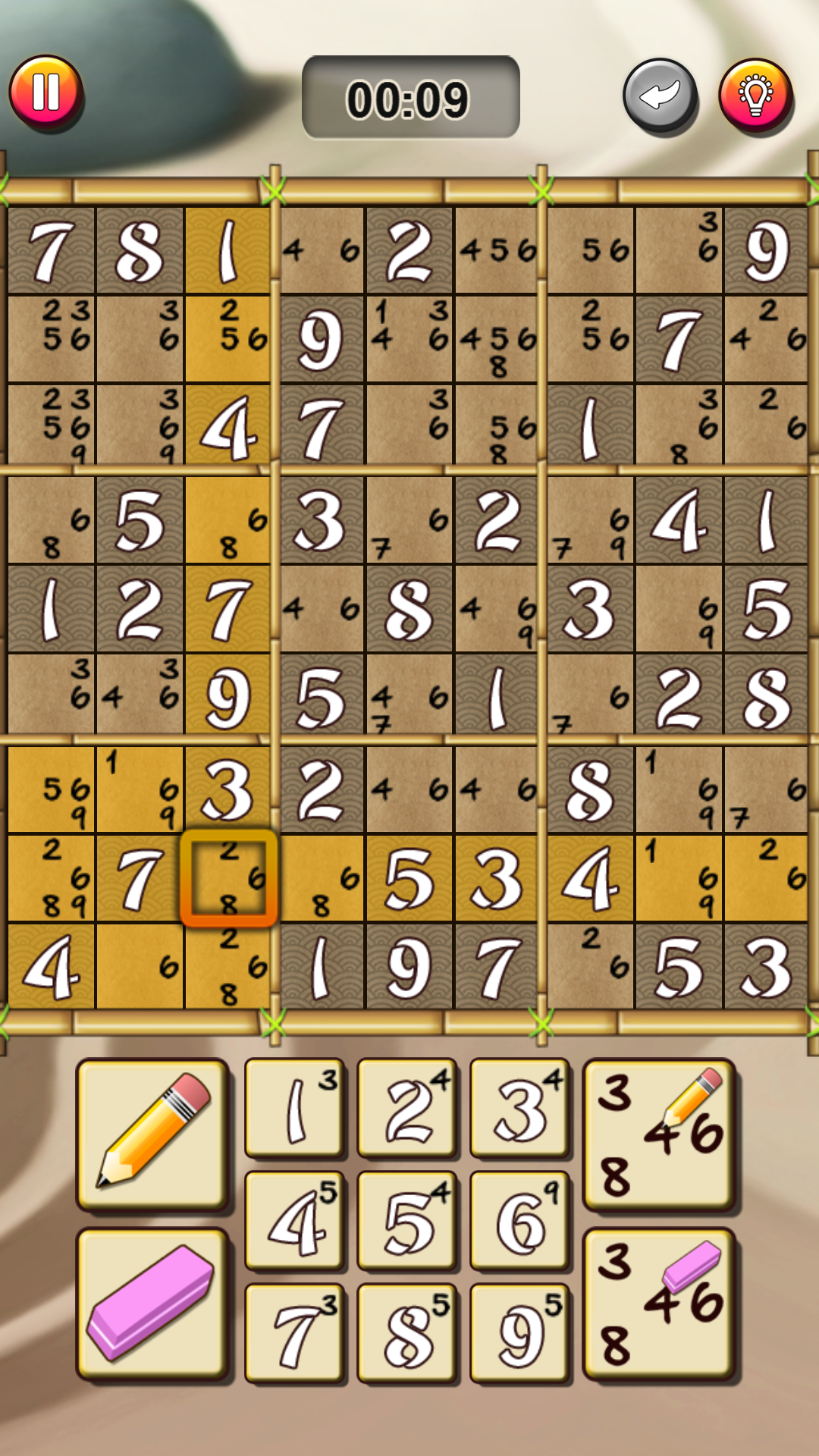Get a hint with the lightbulb

pyautogui.click(x=756, y=97)
